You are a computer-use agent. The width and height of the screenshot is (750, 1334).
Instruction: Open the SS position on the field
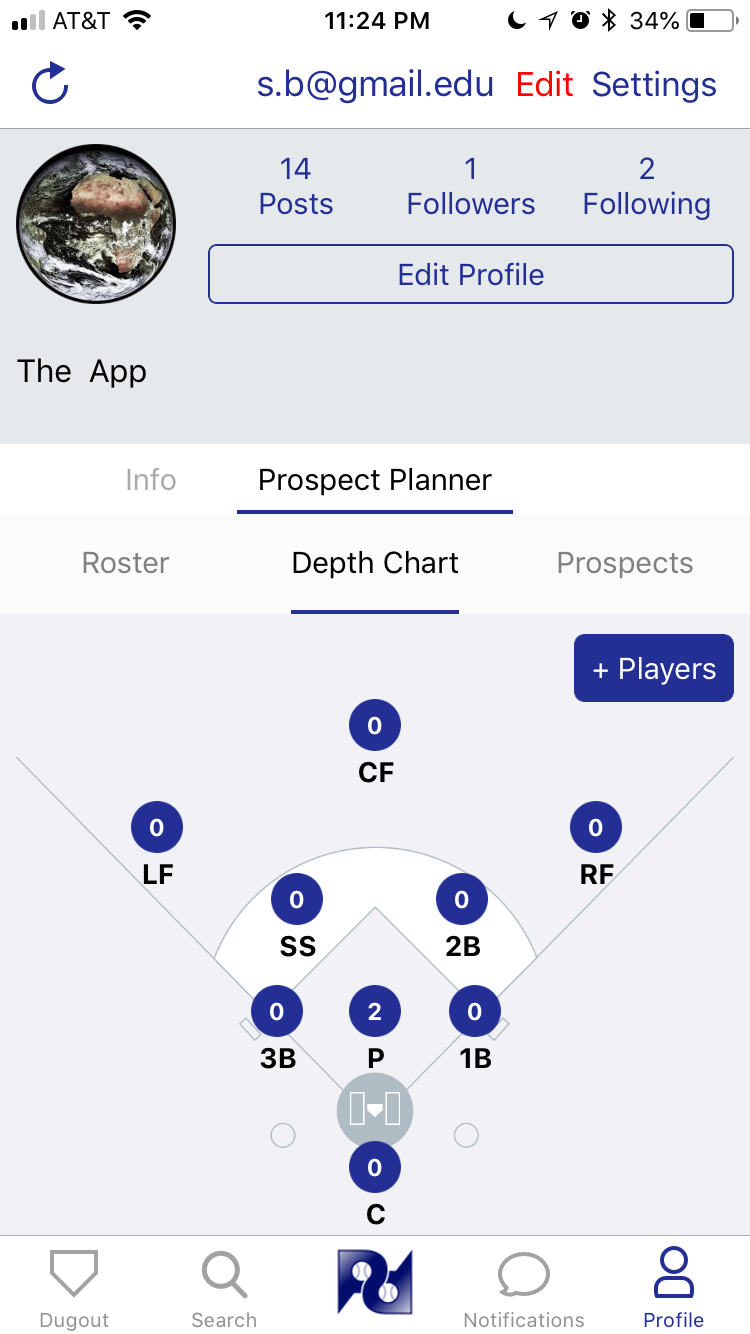(x=297, y=900)
